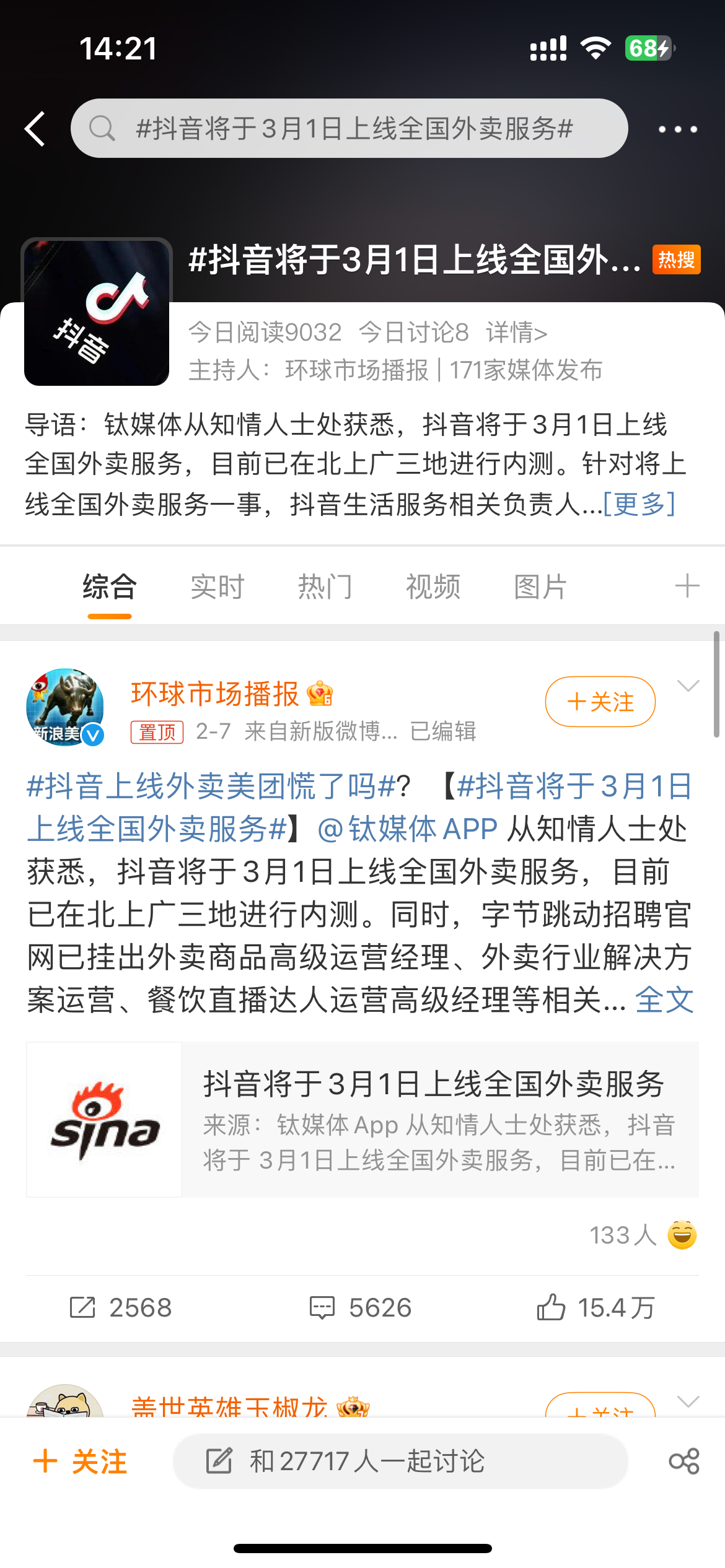Screen dimensions: 725x1568
Task: Switch to the 热门 tab
Action: pyautogui.click(x=325, y=586)
